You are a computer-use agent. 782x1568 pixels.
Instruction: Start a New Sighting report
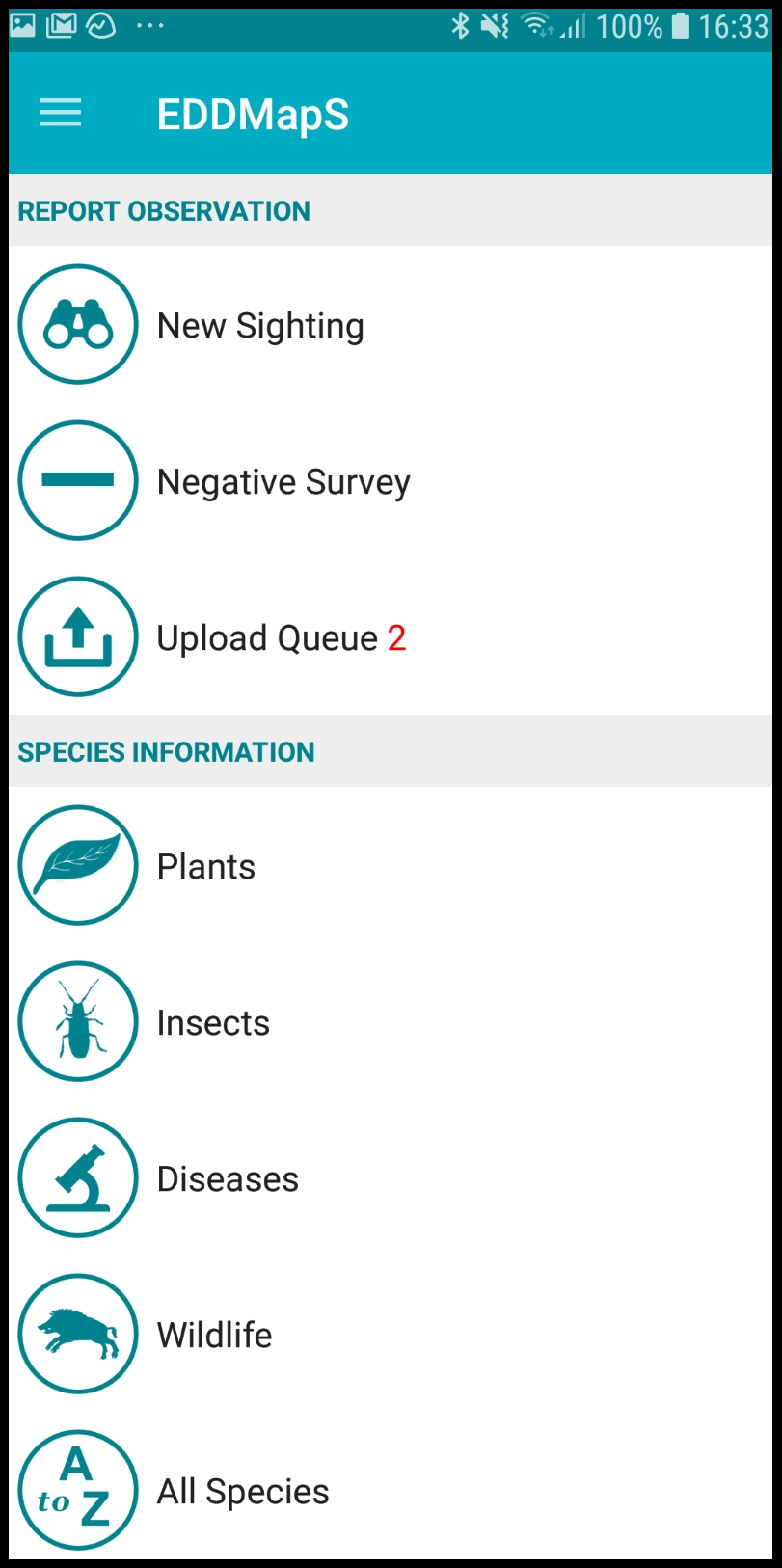[391, 325]
